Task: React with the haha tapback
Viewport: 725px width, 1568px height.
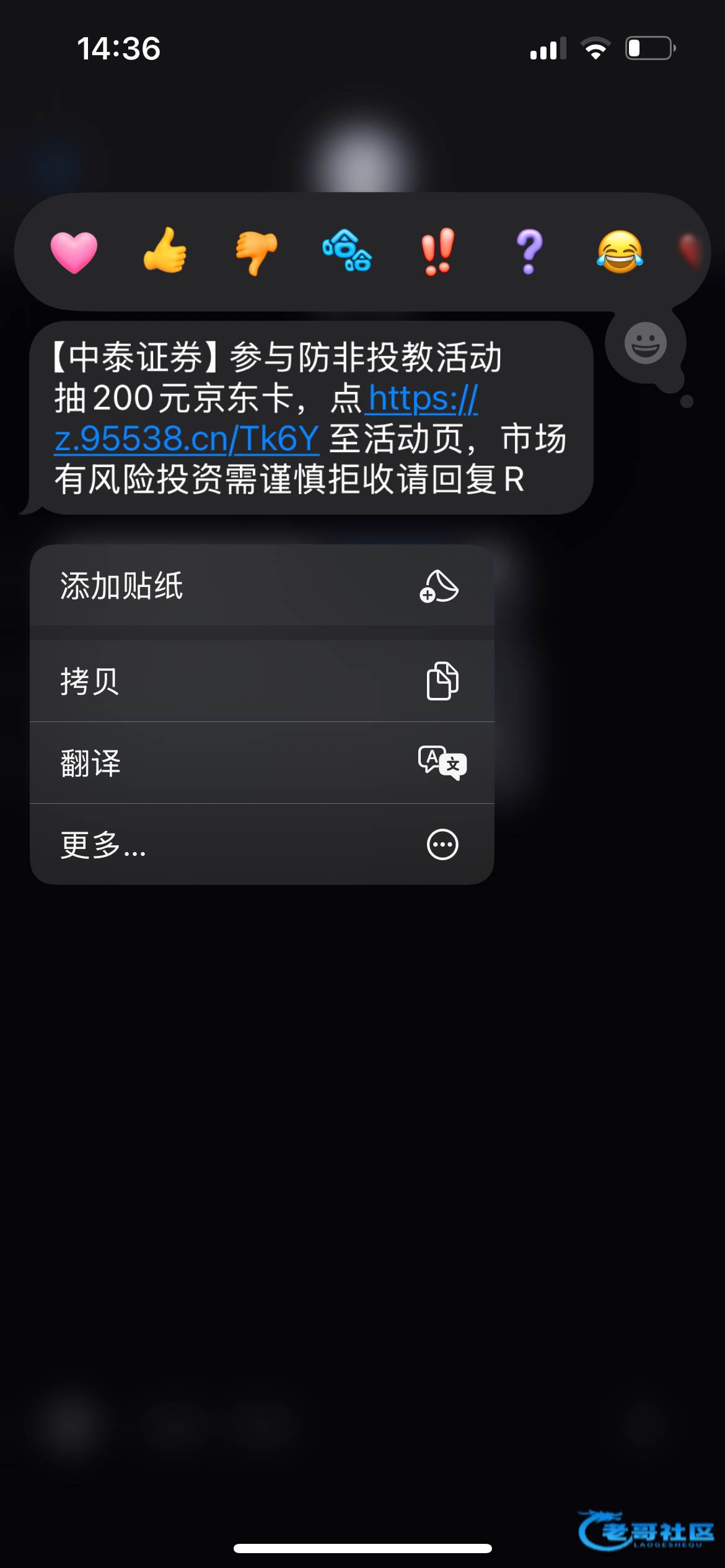Action: coord(347,251)
